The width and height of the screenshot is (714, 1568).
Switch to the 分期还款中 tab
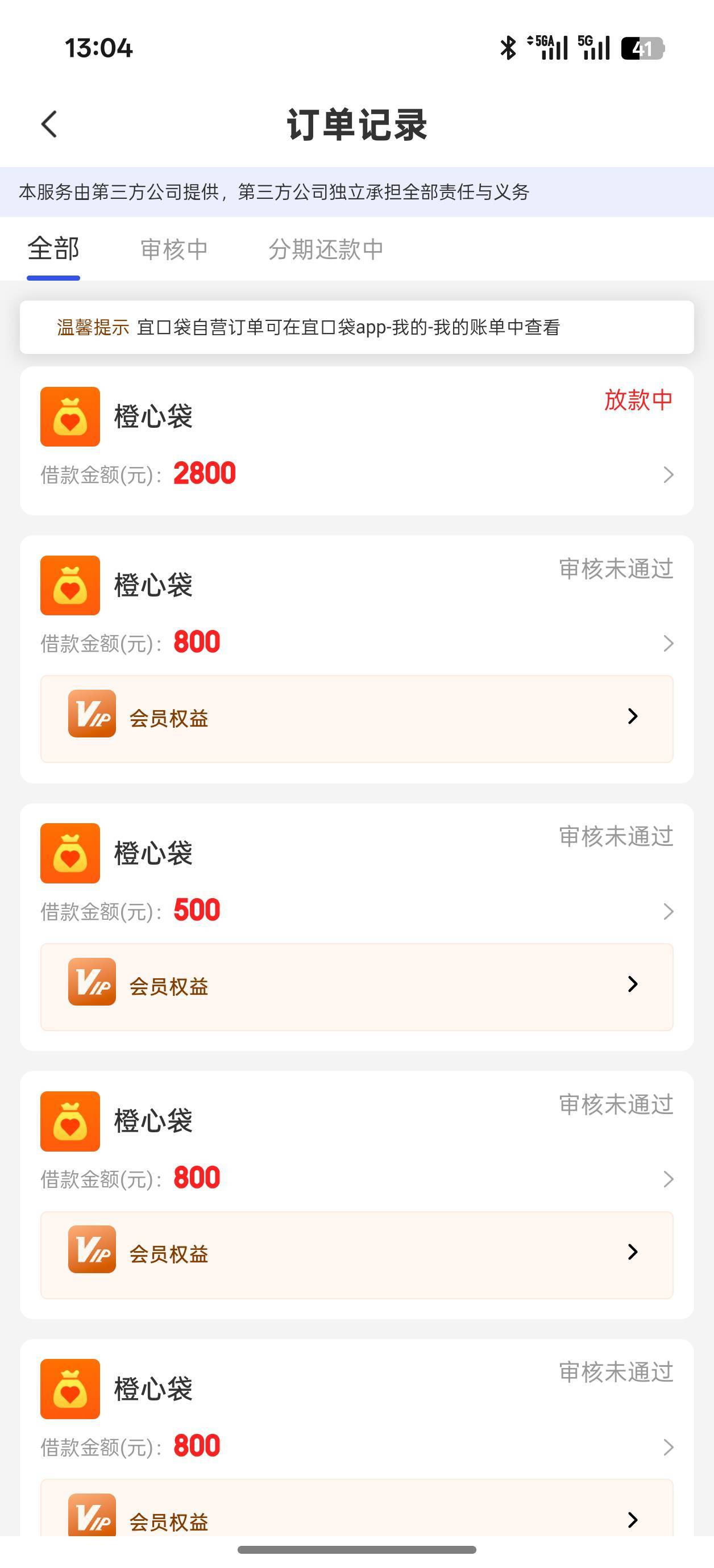coord(326,249)
